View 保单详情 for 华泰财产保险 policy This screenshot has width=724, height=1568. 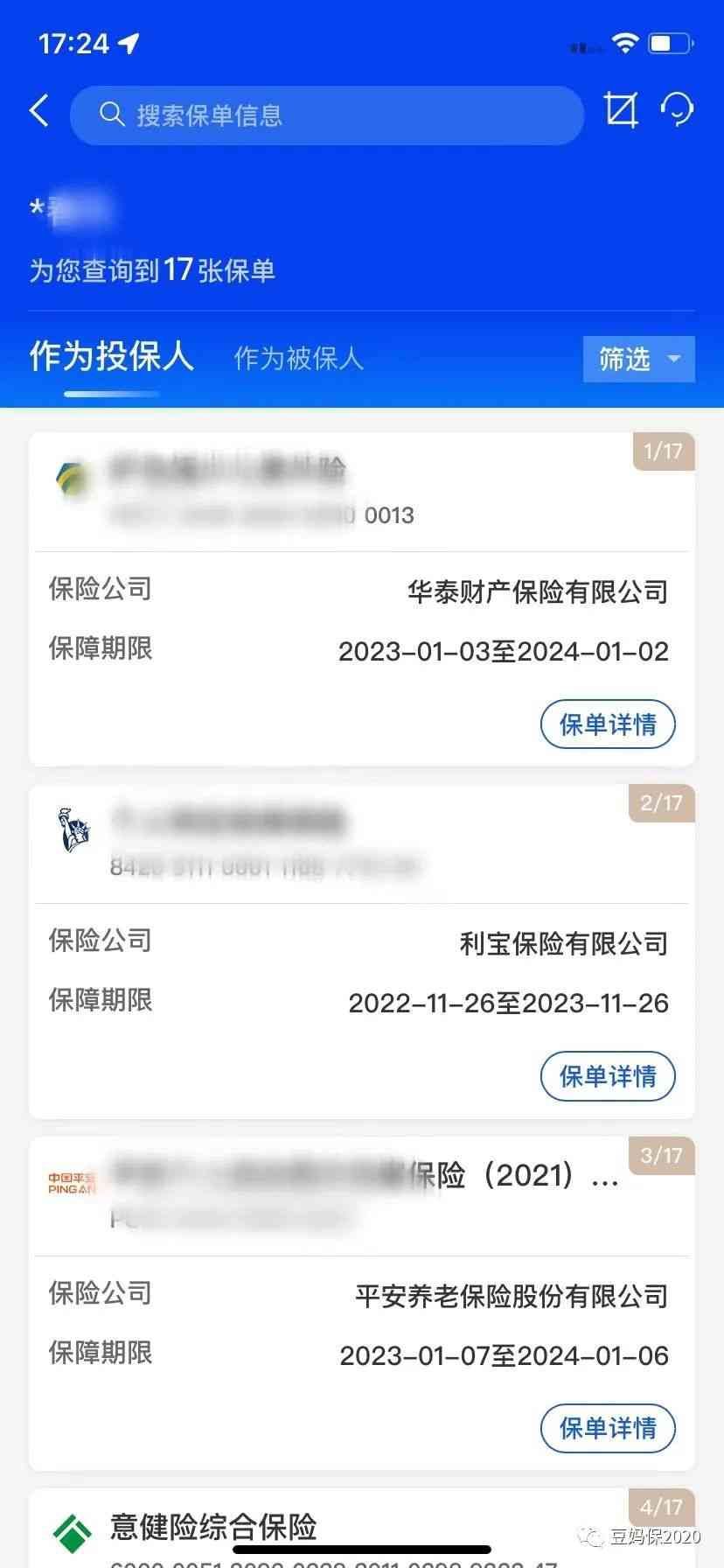pyautogui.click(x=608, y=724)
